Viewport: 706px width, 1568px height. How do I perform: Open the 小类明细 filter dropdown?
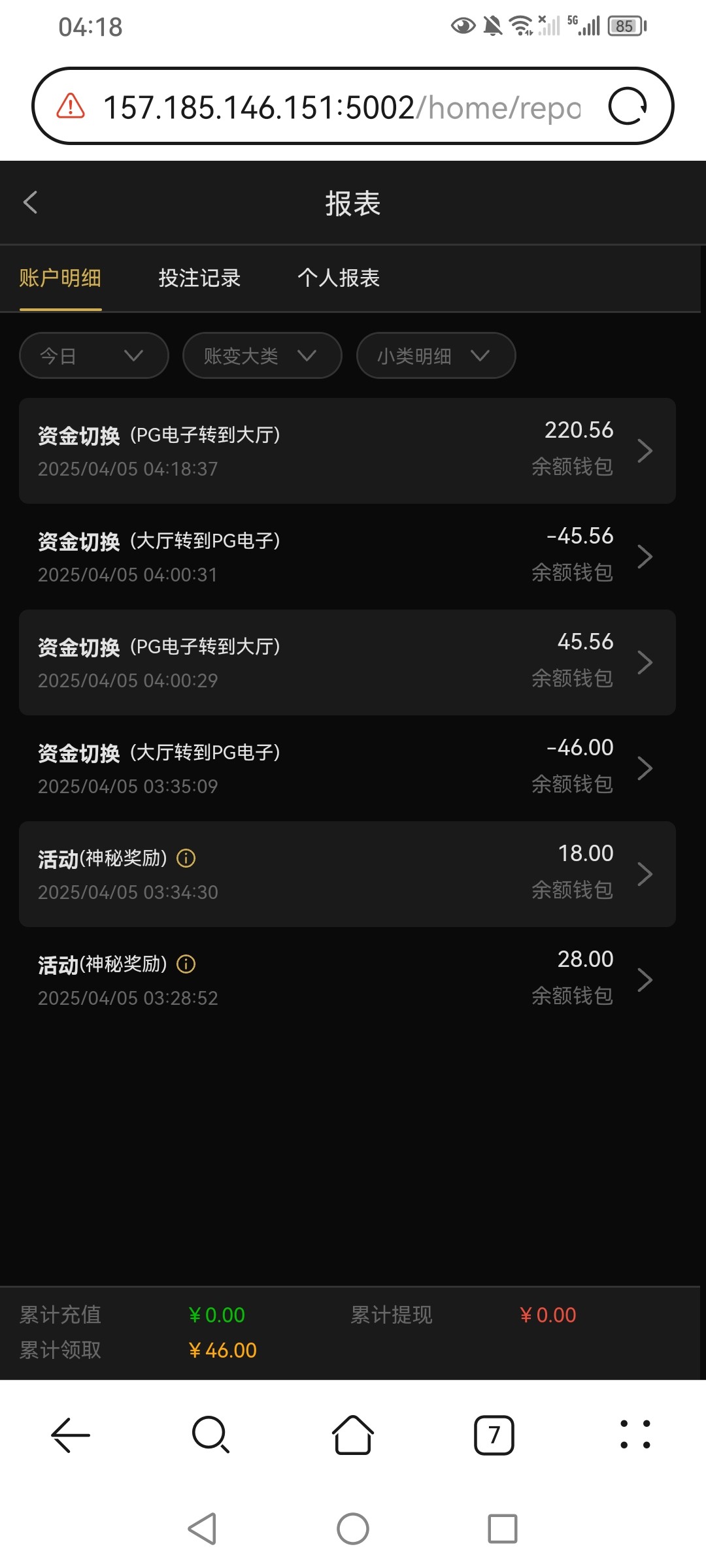[436, 355]
